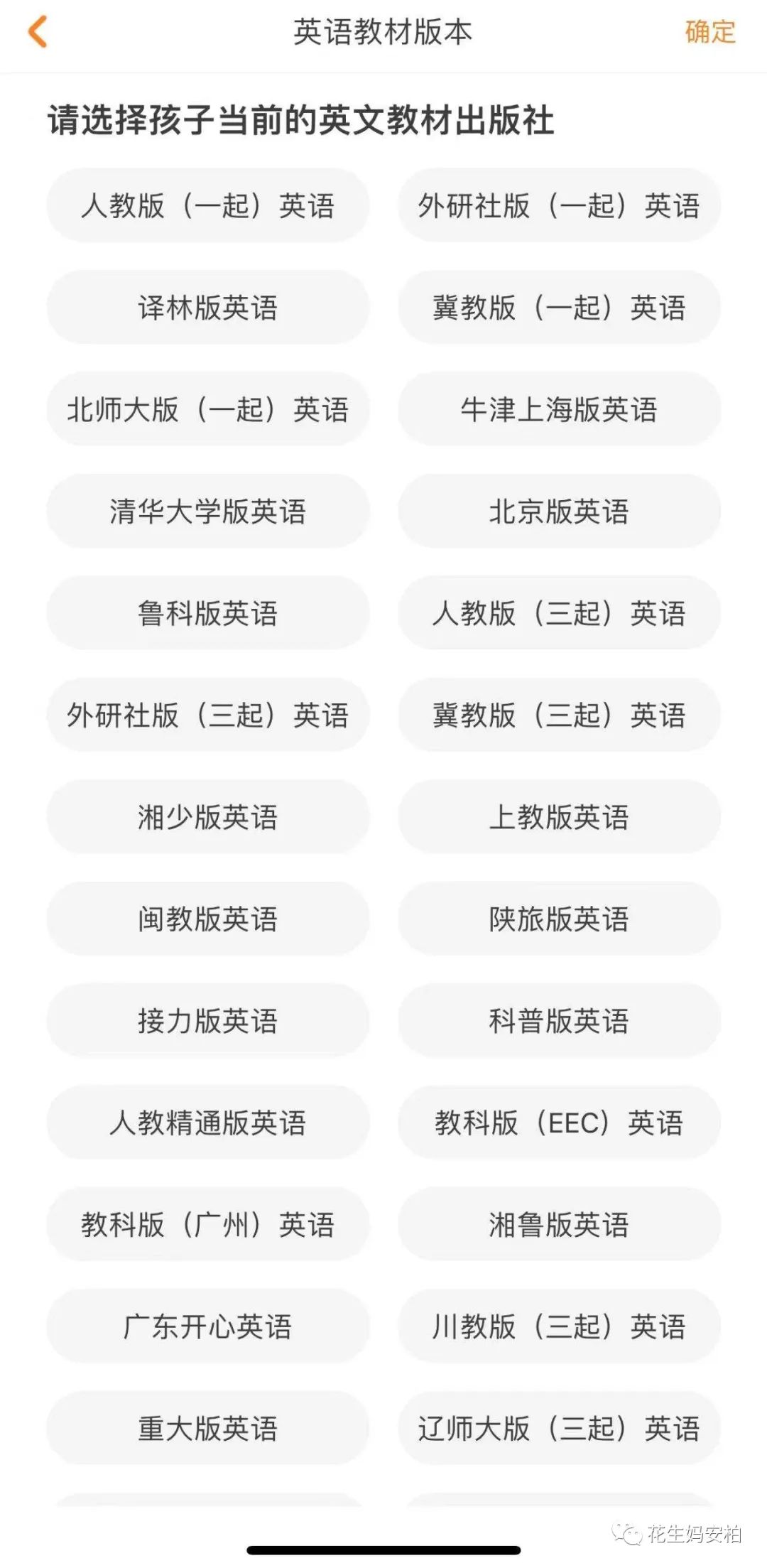The width and height of the screenshot is (767, 1568).
Task: Tap 牛津上海版英语 option
Action: [x=559, y=409]
